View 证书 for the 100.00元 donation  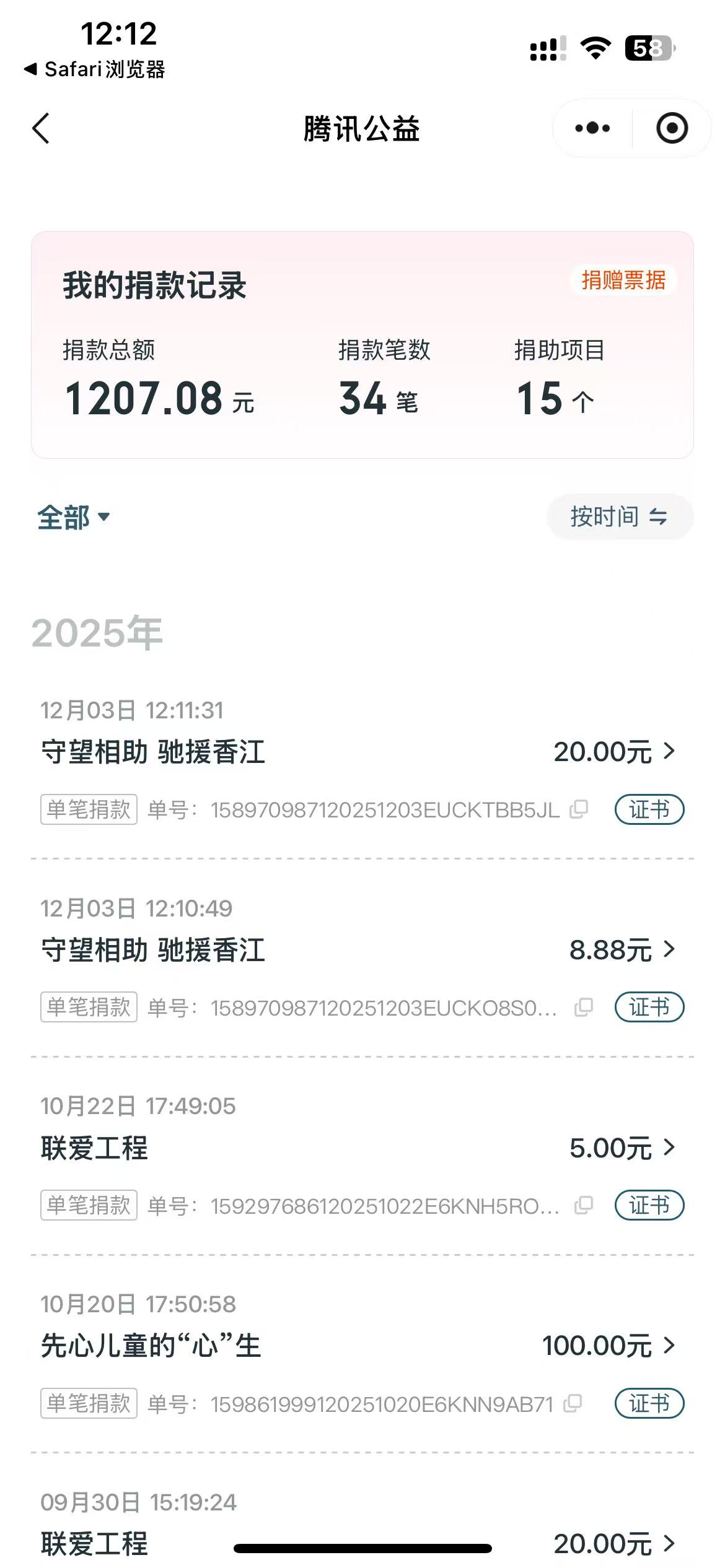[649, 1403]
